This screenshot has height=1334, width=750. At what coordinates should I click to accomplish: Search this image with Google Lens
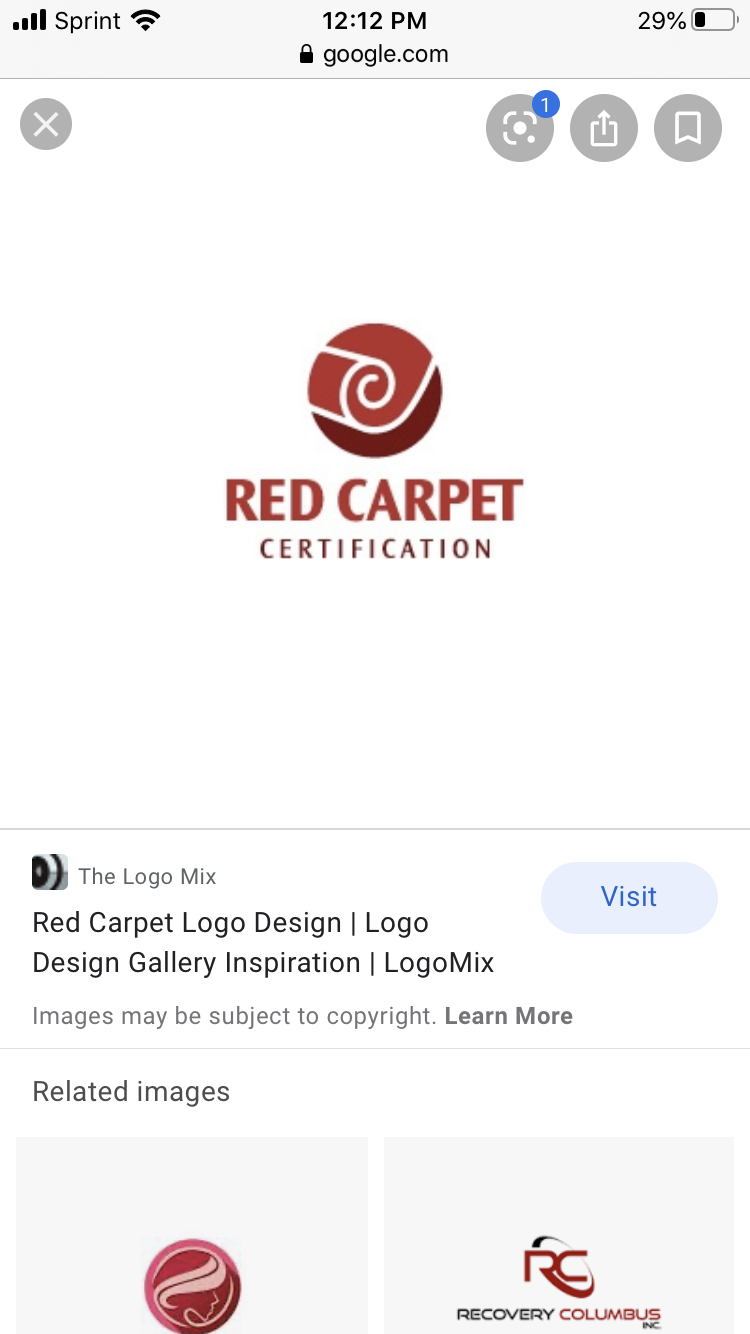[519, 127]
